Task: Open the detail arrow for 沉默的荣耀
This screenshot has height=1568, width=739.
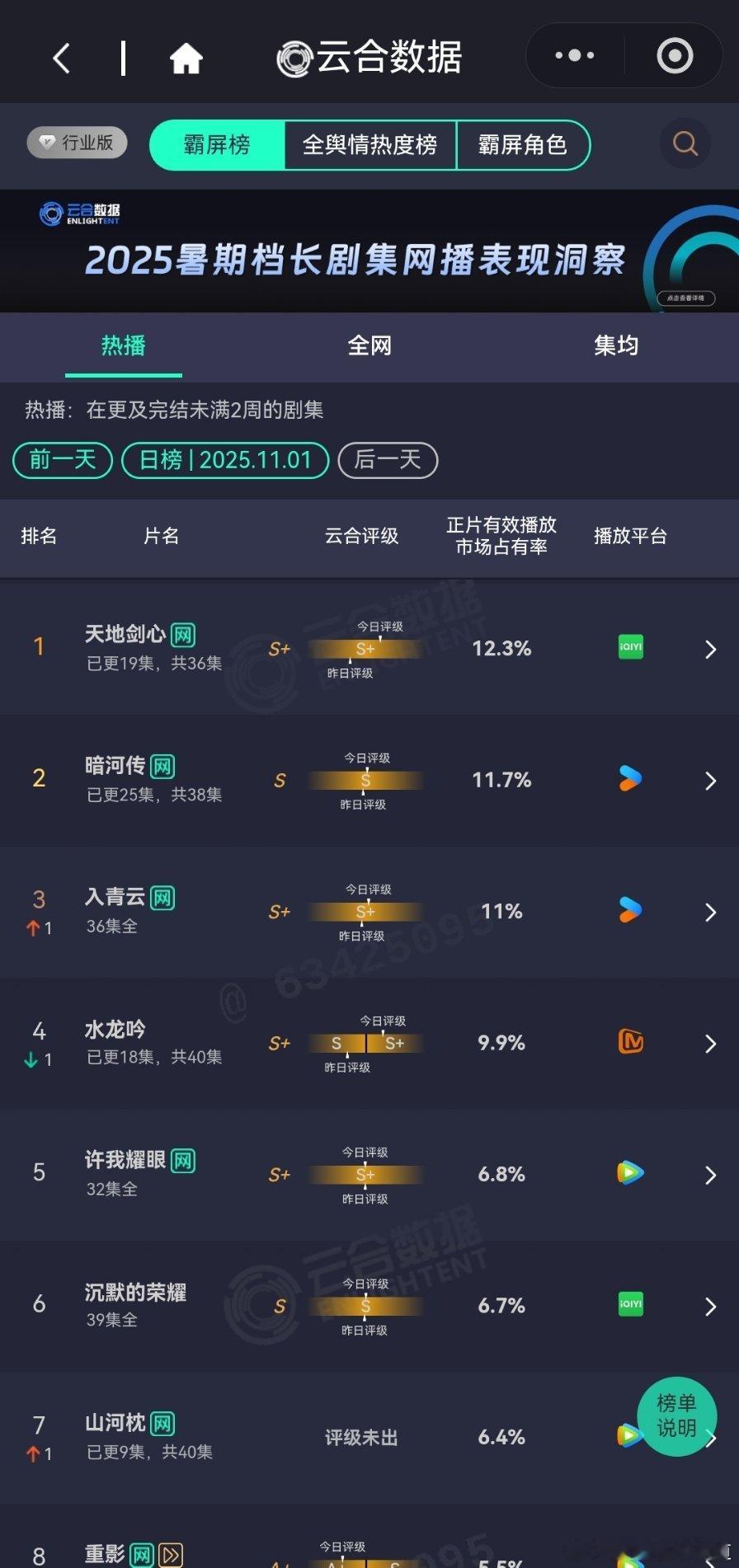Action: point(711,1306)
